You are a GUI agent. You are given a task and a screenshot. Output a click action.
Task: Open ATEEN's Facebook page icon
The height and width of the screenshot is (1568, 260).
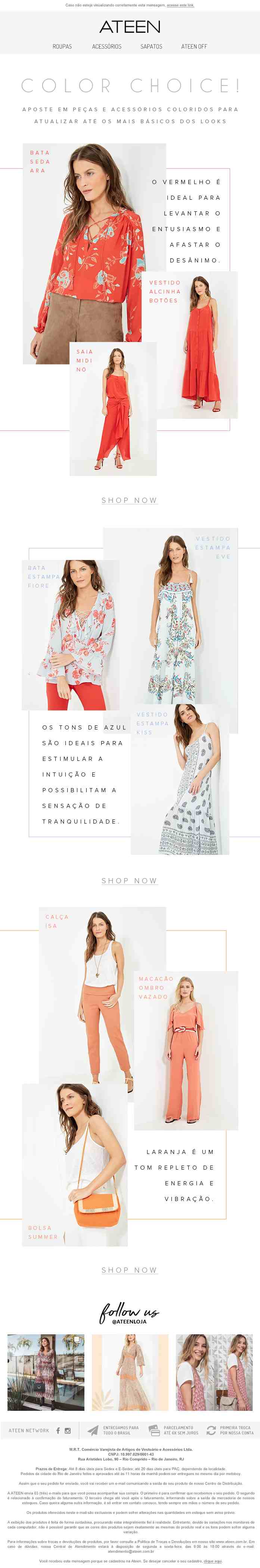(58, 1431)
